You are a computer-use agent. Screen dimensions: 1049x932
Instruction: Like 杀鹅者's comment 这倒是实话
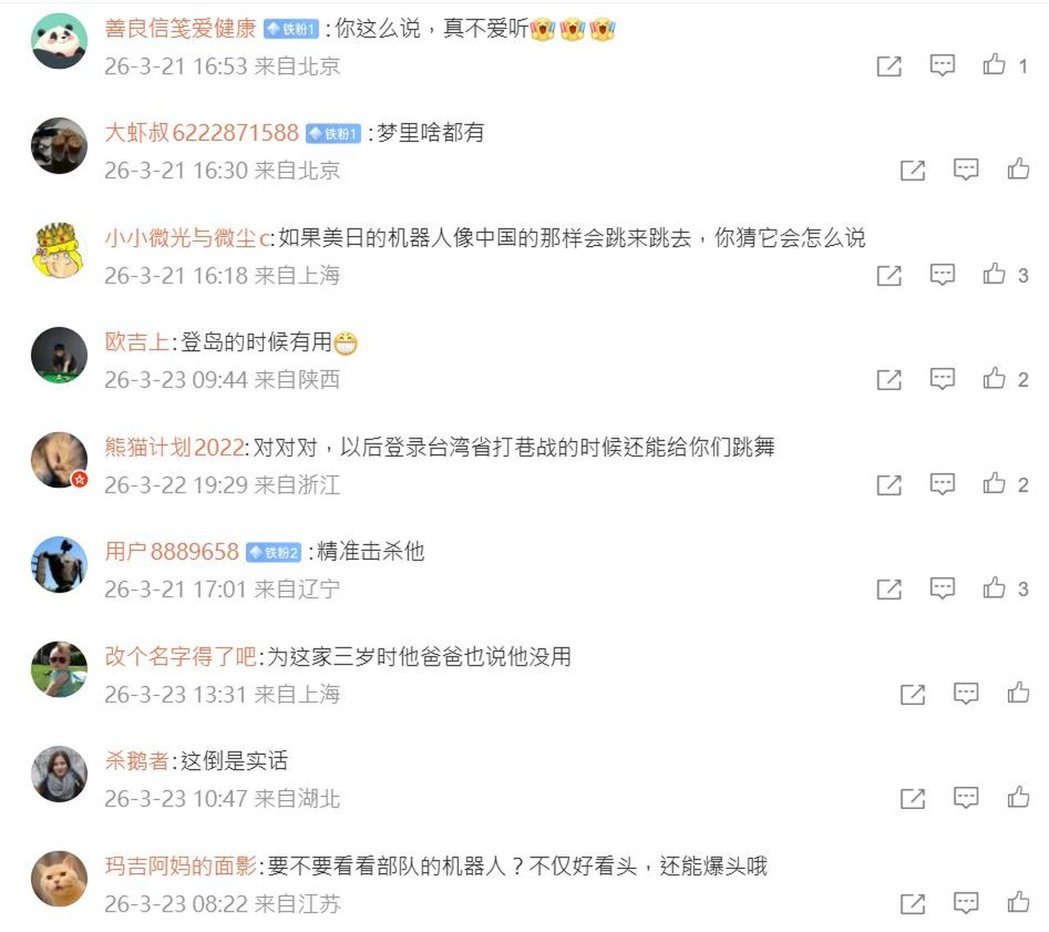click(x=1018, y=798)
